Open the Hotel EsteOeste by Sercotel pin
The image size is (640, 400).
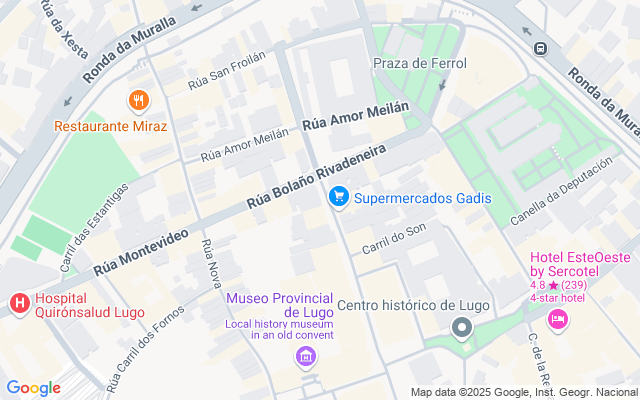point(557,319)
